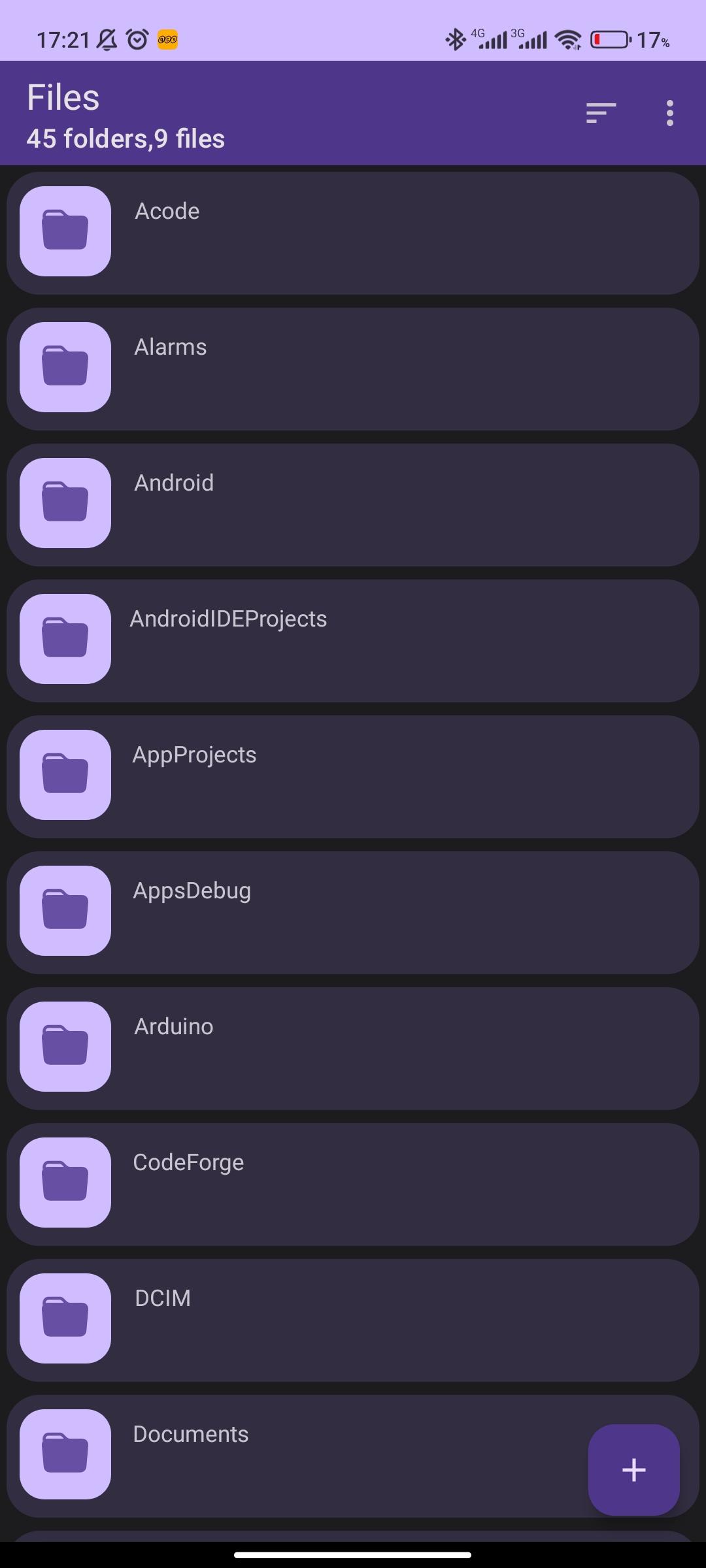
Task: Tap the alarm icon in status bar
Action: 137,39
